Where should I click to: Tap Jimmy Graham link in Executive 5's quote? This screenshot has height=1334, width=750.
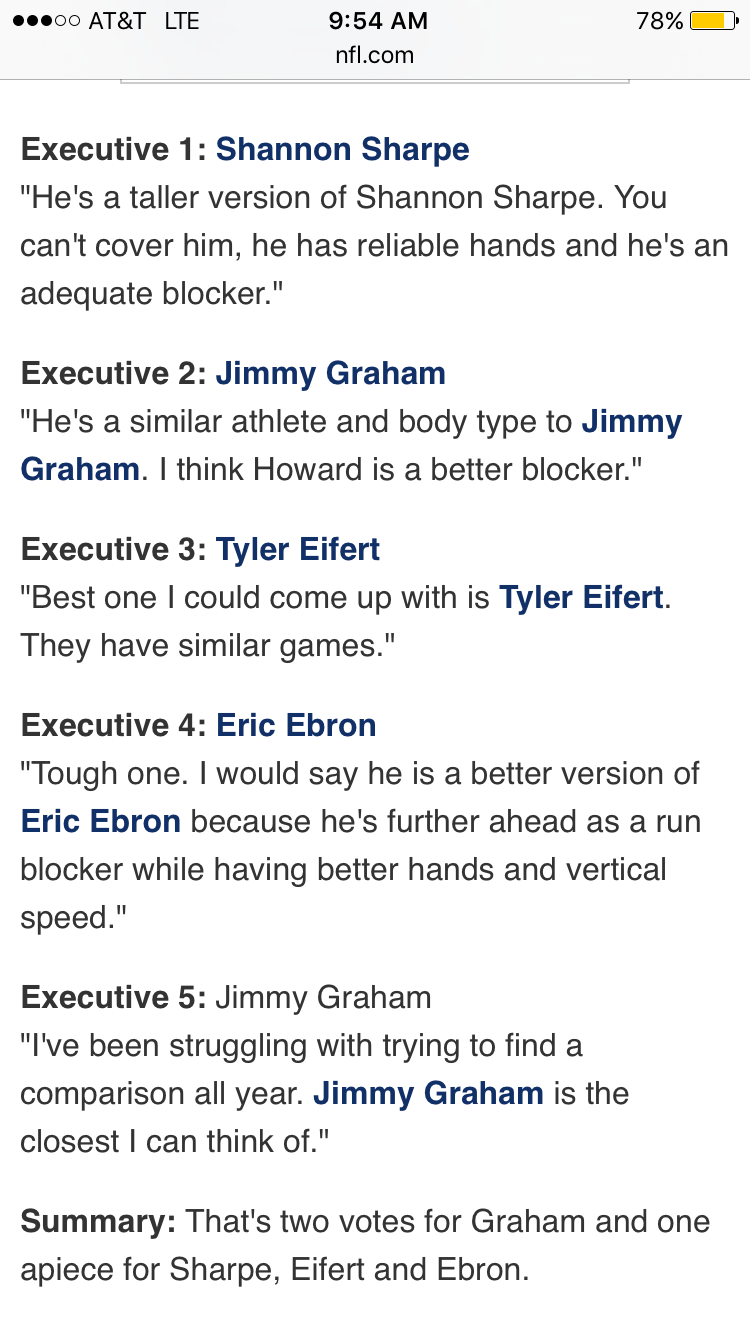(x=428, y=1093)
